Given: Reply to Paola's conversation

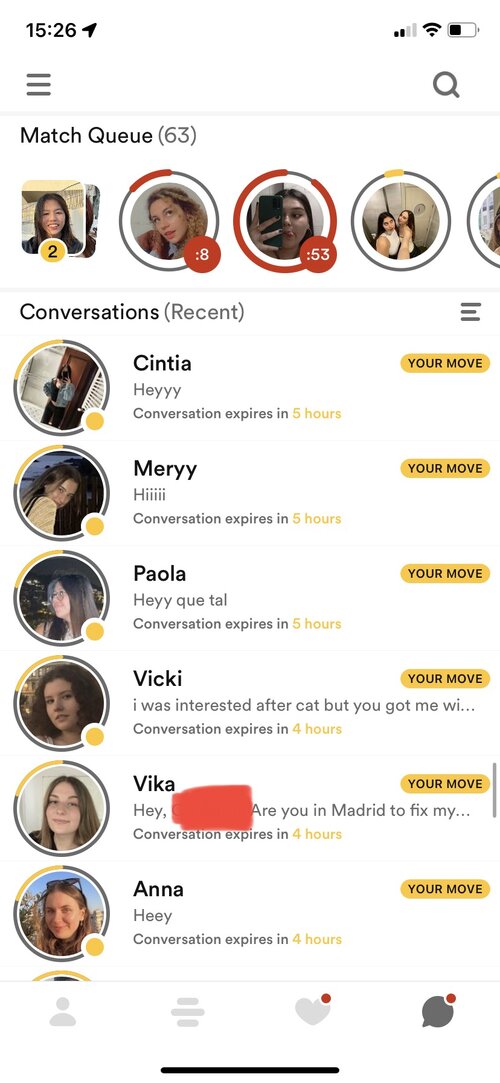Looking at the screenshot, I should 250,597.
